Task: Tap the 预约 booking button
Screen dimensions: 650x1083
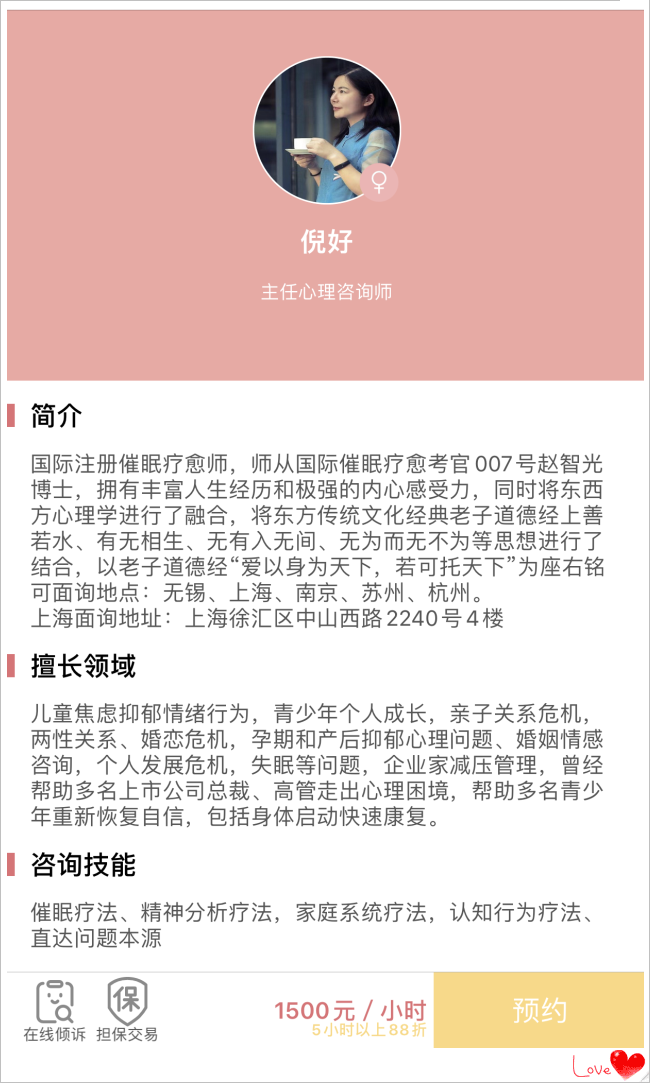Action: coord(539,1010)
